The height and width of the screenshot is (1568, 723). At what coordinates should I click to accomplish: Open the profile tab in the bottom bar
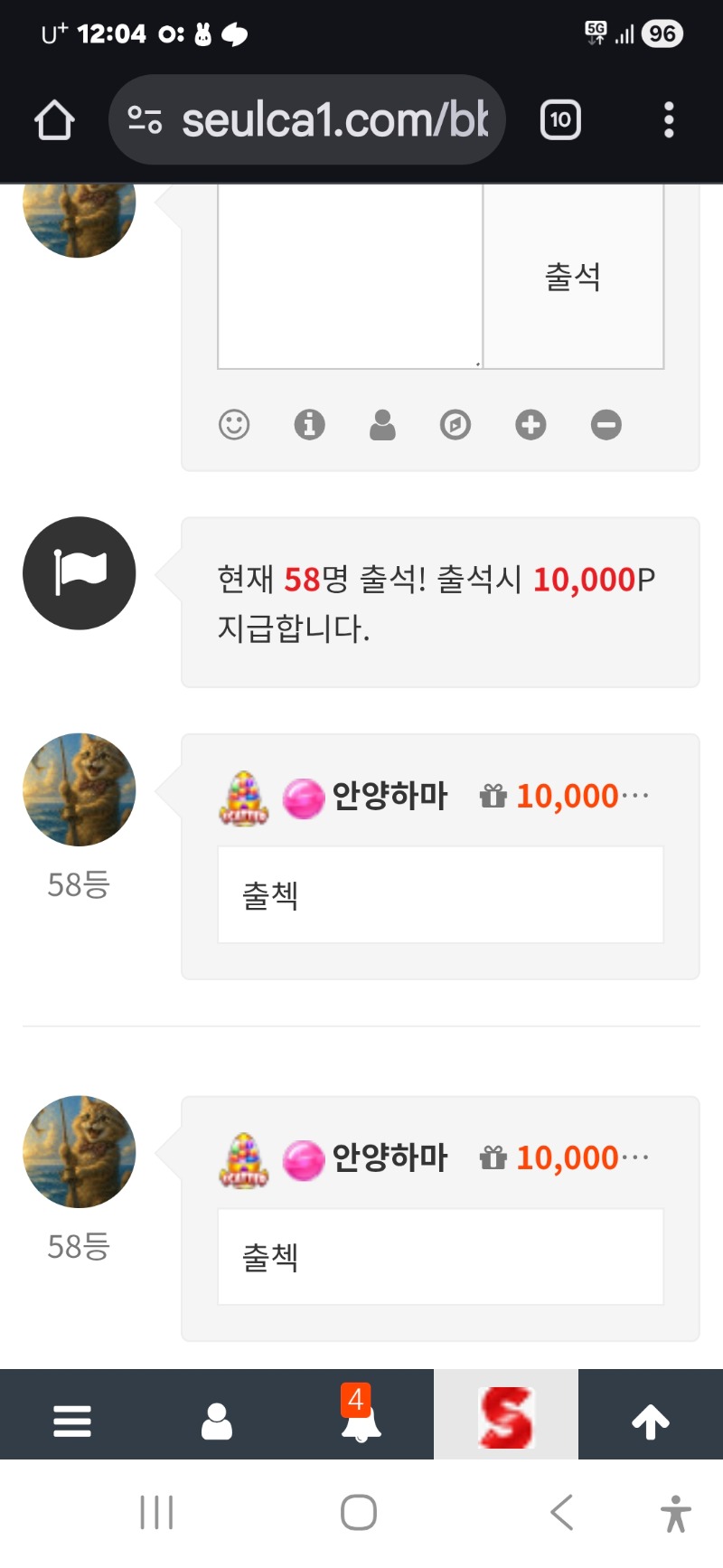click(217, 1421)
